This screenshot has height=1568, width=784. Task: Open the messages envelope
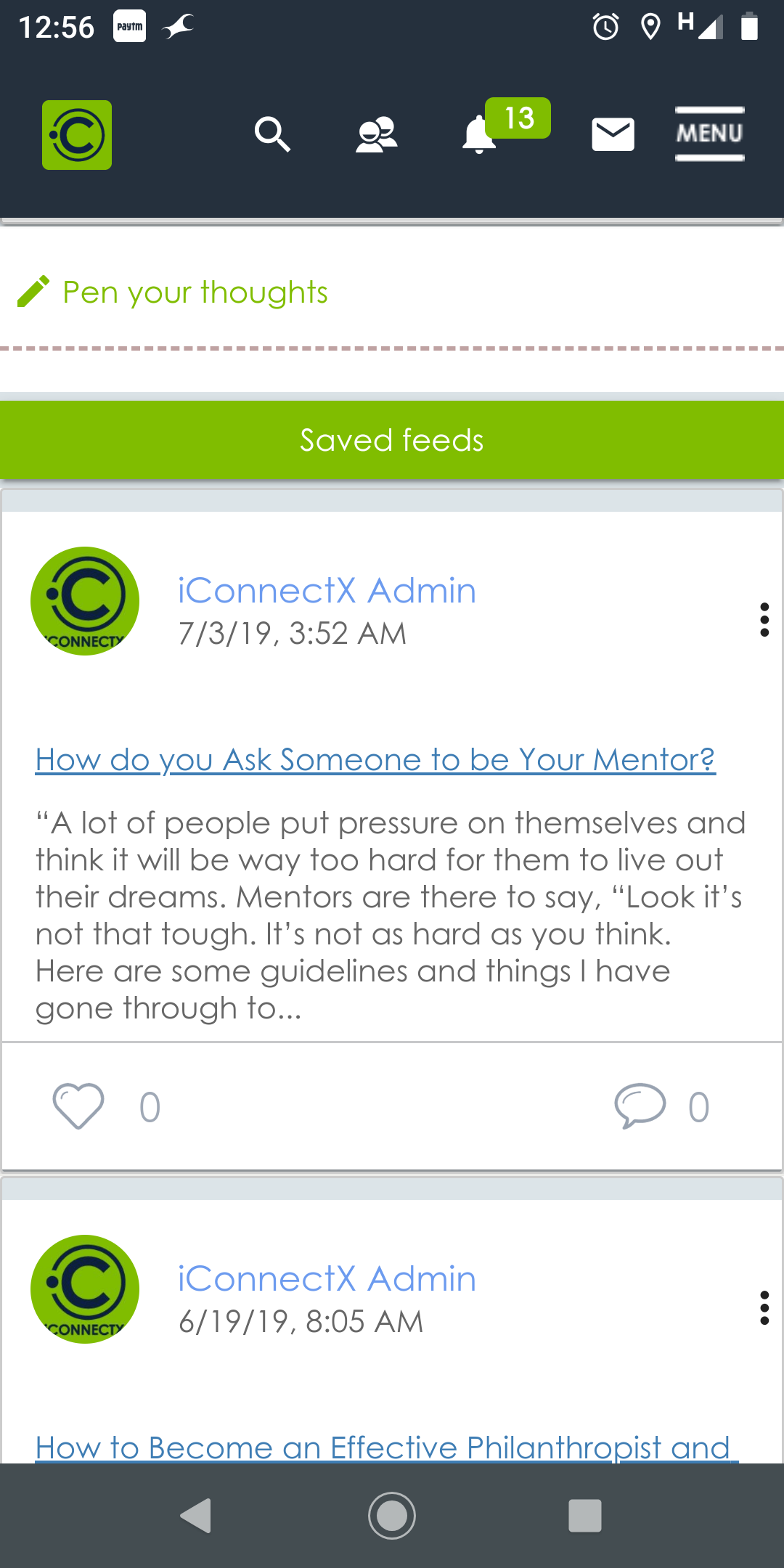click(x=613, y=134)
